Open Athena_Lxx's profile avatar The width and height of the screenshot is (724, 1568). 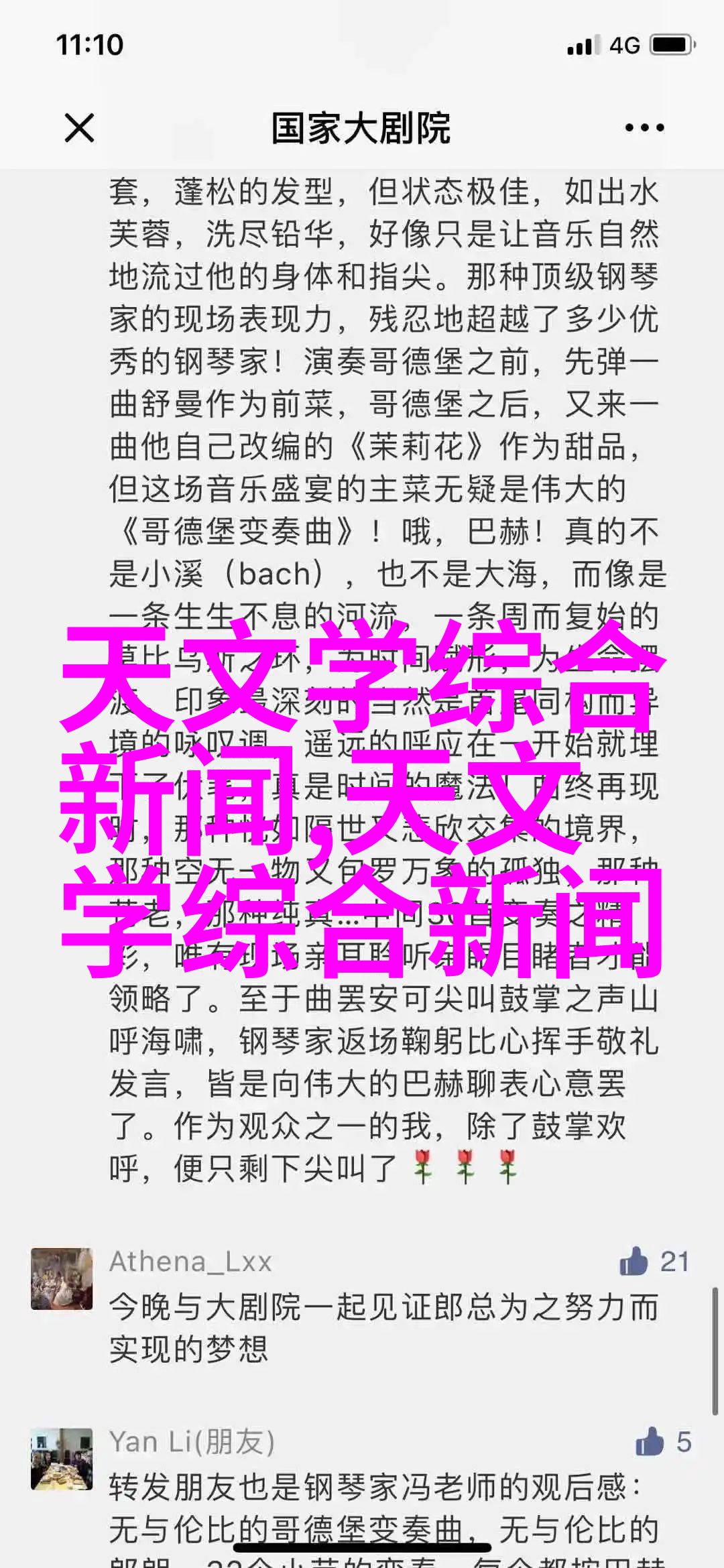(62, 1278)
